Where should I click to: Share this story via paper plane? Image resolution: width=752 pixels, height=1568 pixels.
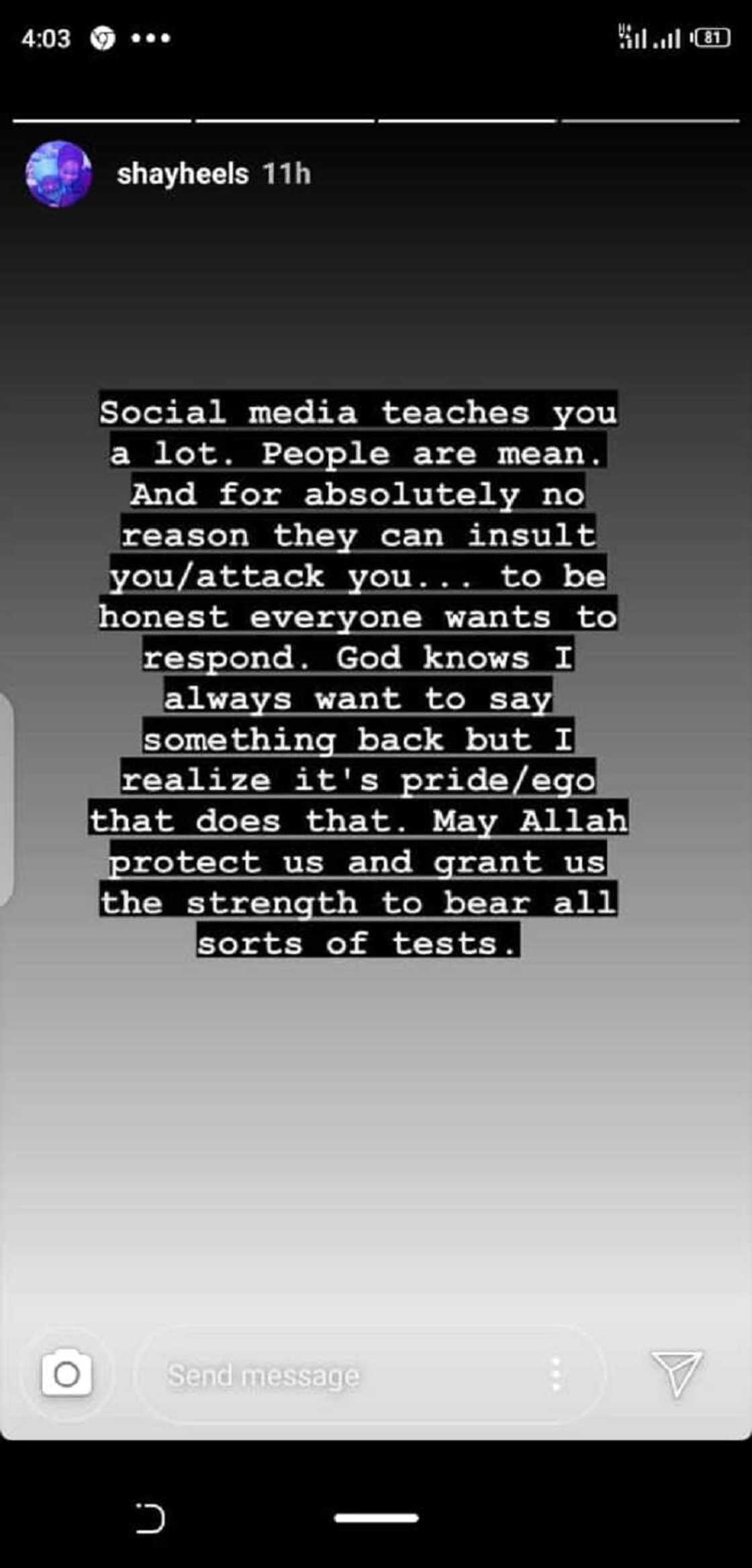coord(676,1373)
